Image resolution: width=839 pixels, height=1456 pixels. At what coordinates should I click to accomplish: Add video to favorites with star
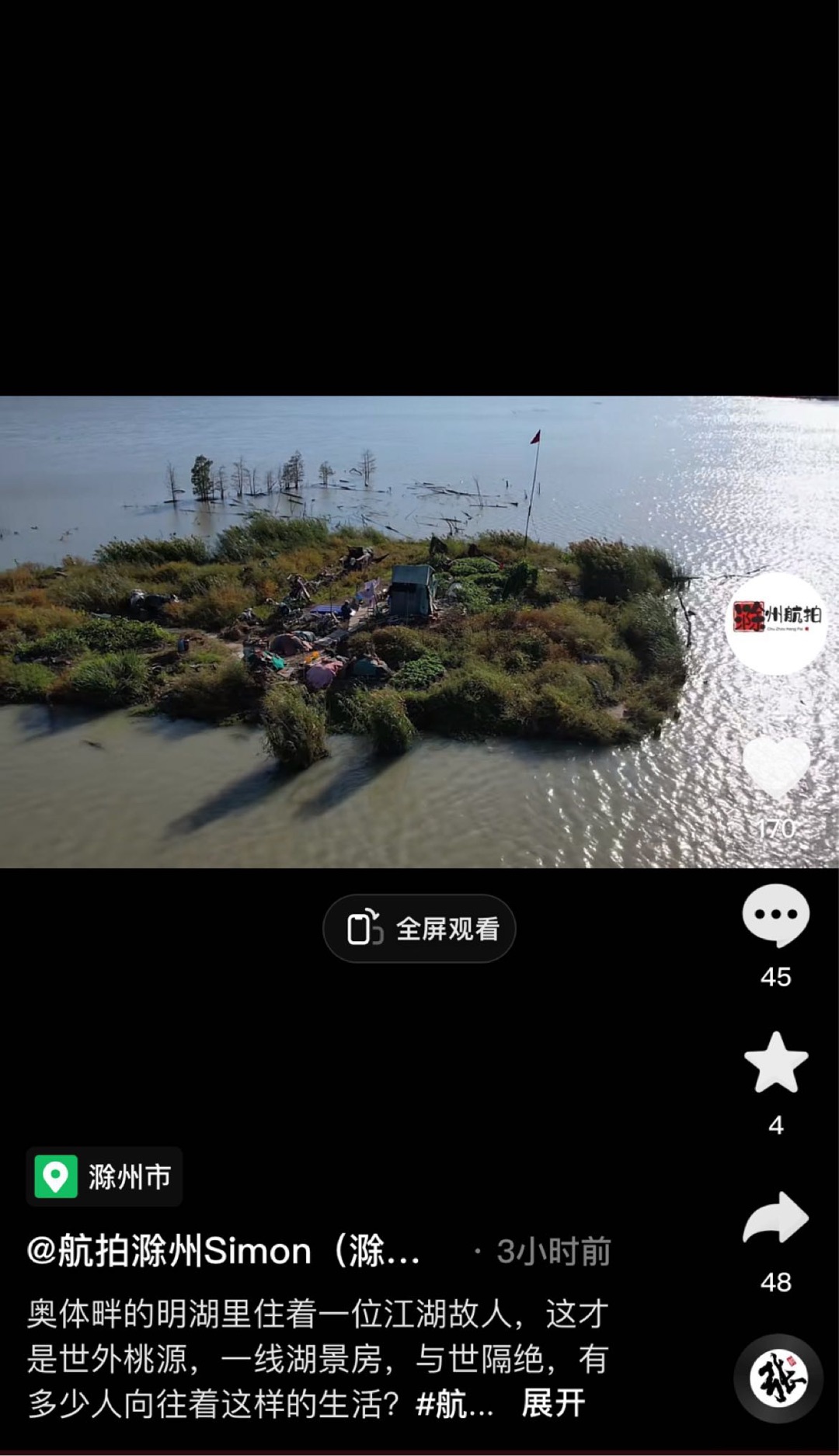[775, 1062]
